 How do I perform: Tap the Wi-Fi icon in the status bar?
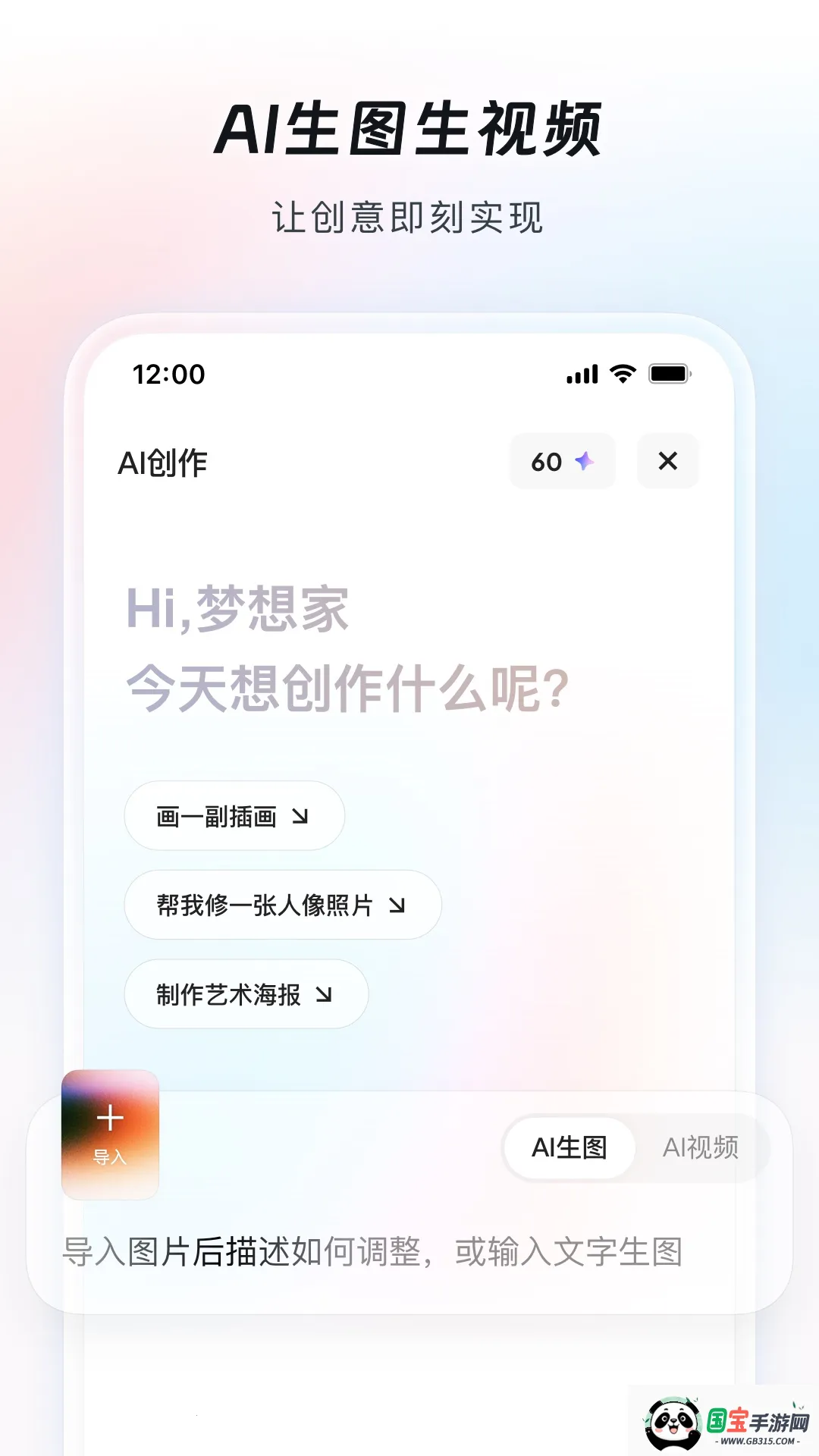point(622,374)
